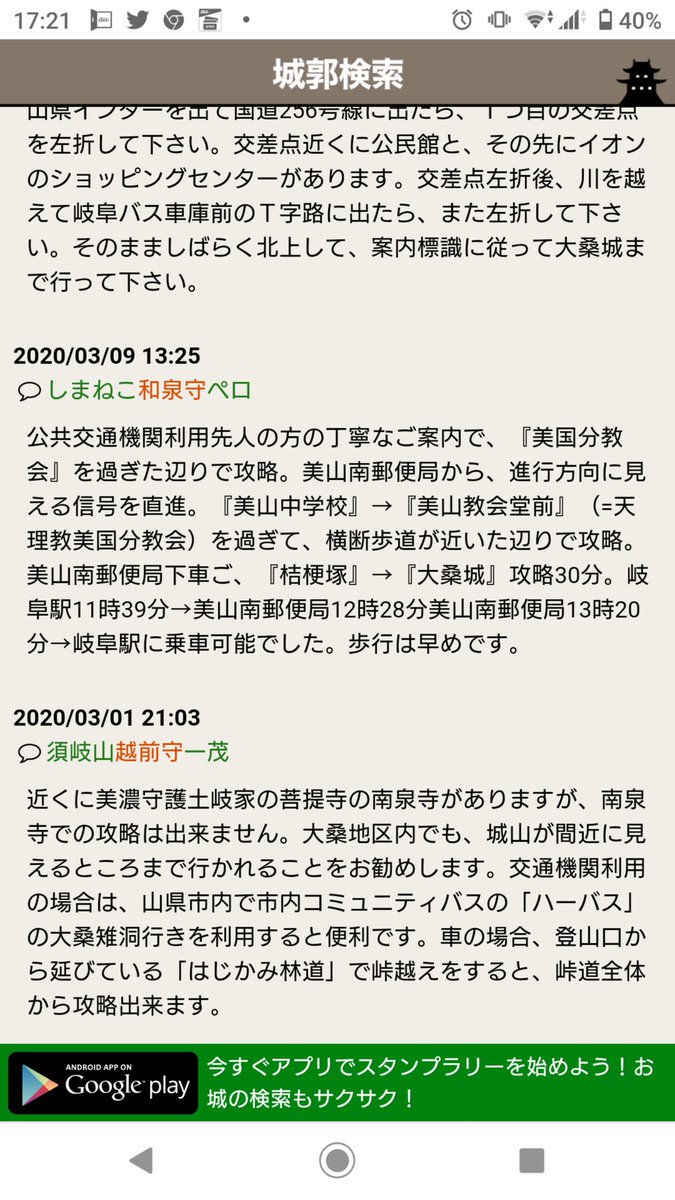This screenshot has height=1200, width=675.
Task: Open しまねこ和泉守ペロ's user profile
Action: [148, 390]
